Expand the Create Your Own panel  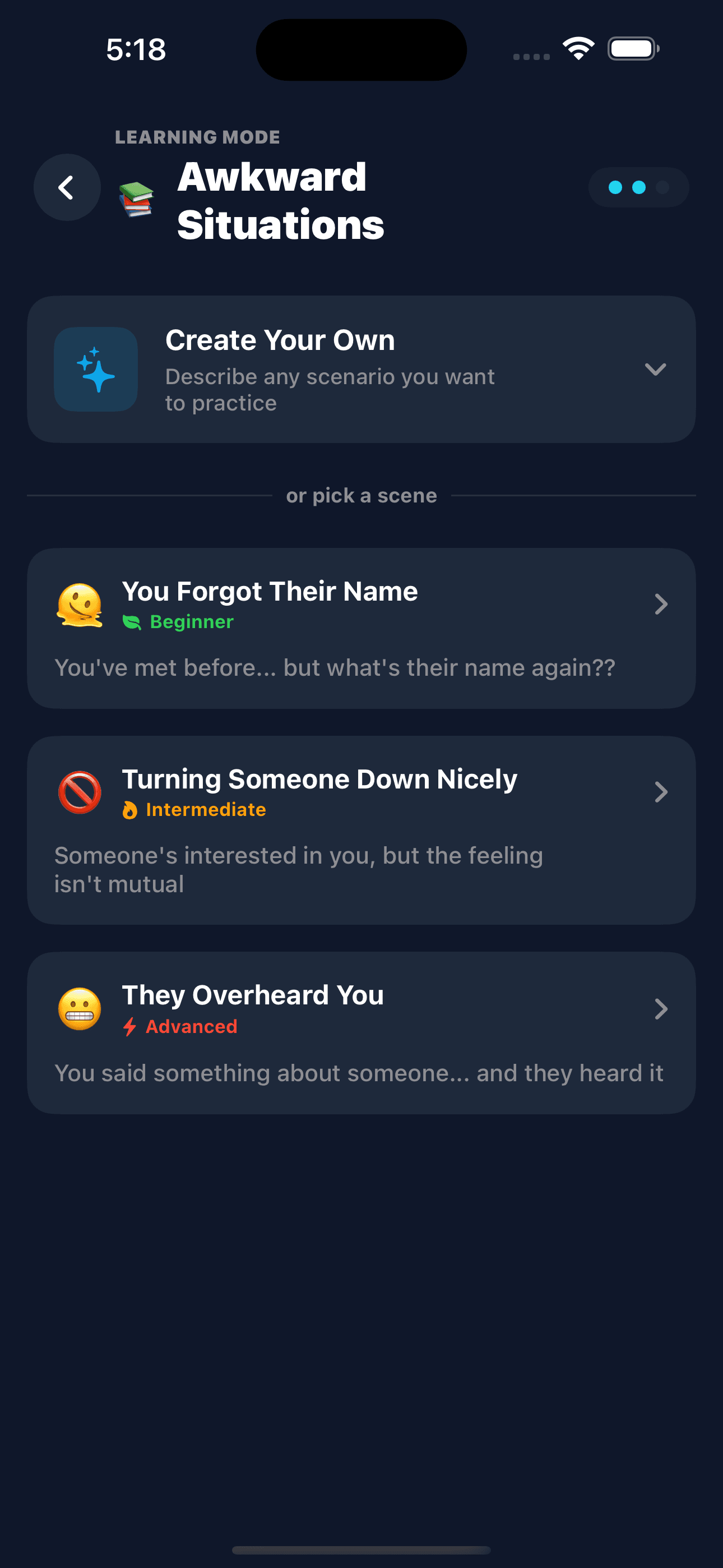click(x=655, y=369)
